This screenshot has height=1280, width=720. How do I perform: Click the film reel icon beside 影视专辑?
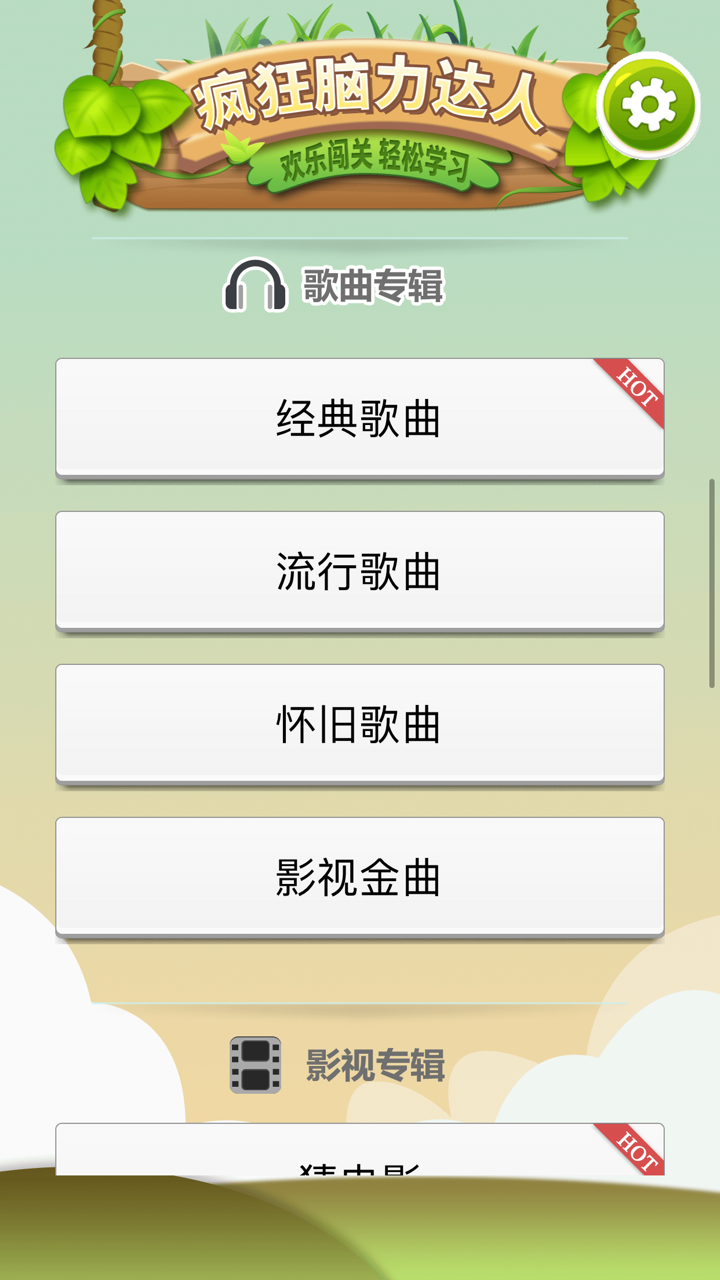click(256, 1065)
